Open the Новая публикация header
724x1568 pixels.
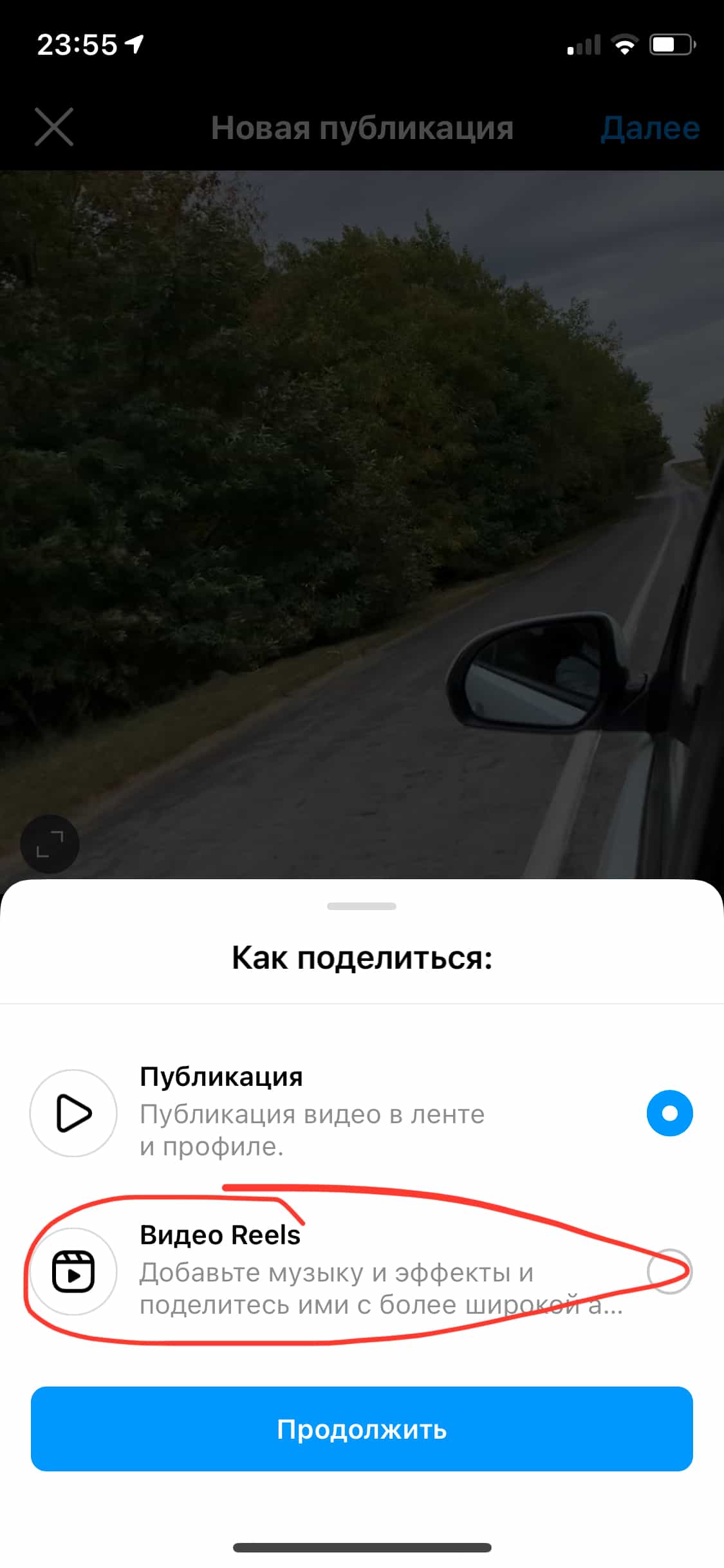coord(362,127)
